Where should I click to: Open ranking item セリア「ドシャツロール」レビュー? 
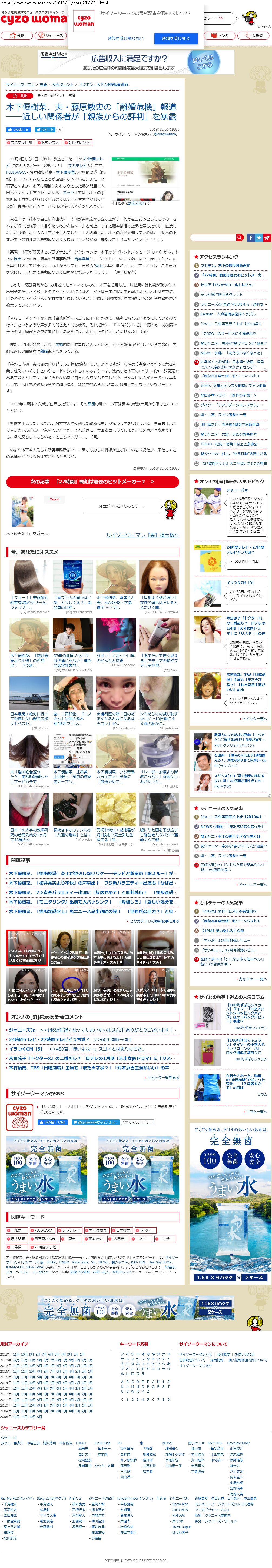pos(228,285)
